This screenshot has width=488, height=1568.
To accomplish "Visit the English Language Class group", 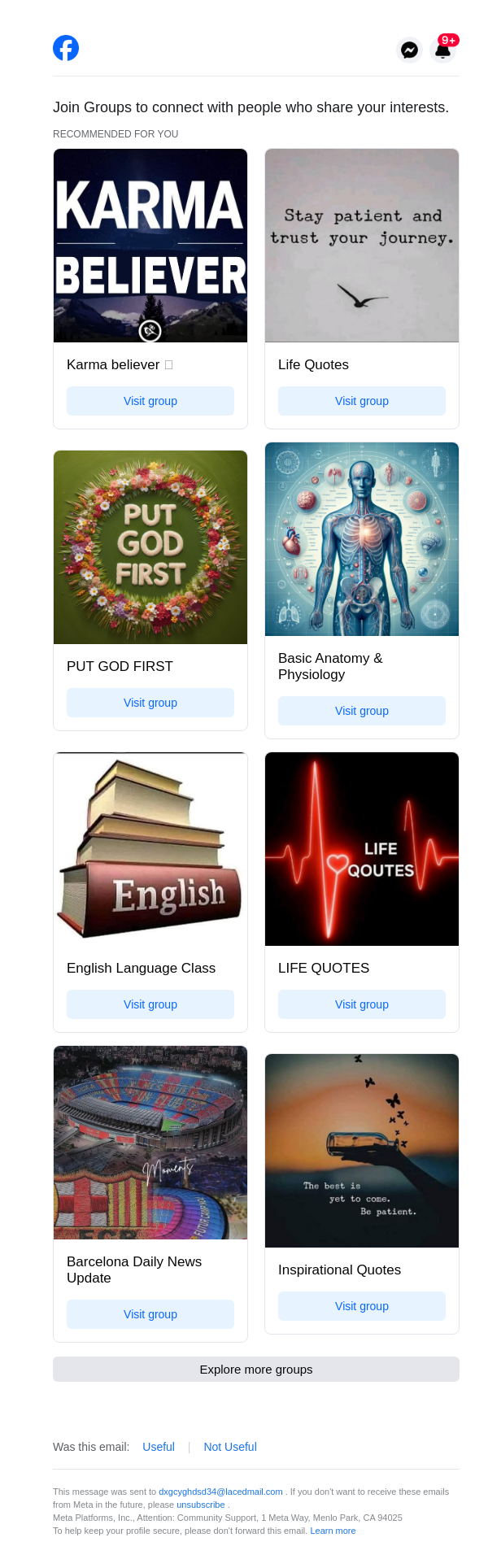I will tap(150, 1004).
